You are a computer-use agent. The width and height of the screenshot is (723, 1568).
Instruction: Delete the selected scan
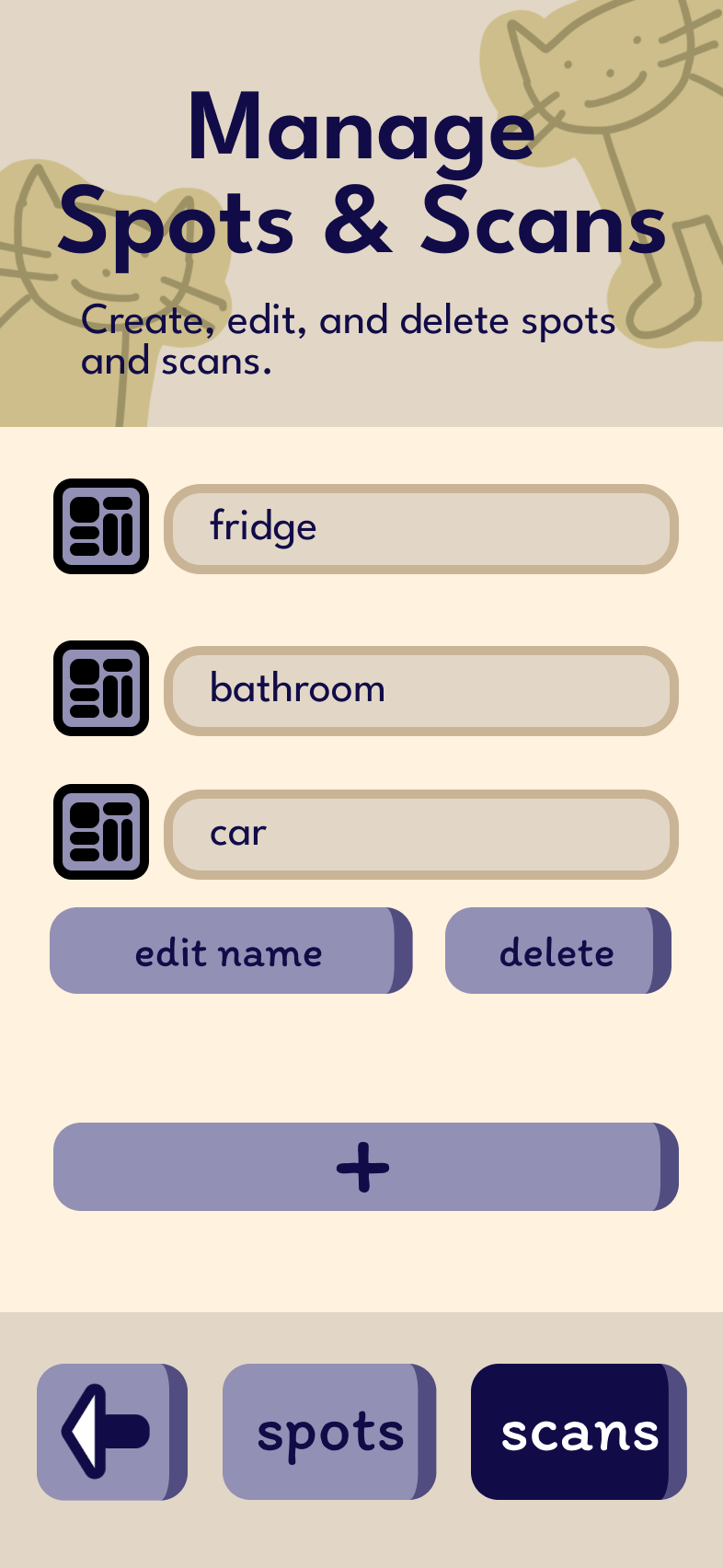[x=558, y=951]
